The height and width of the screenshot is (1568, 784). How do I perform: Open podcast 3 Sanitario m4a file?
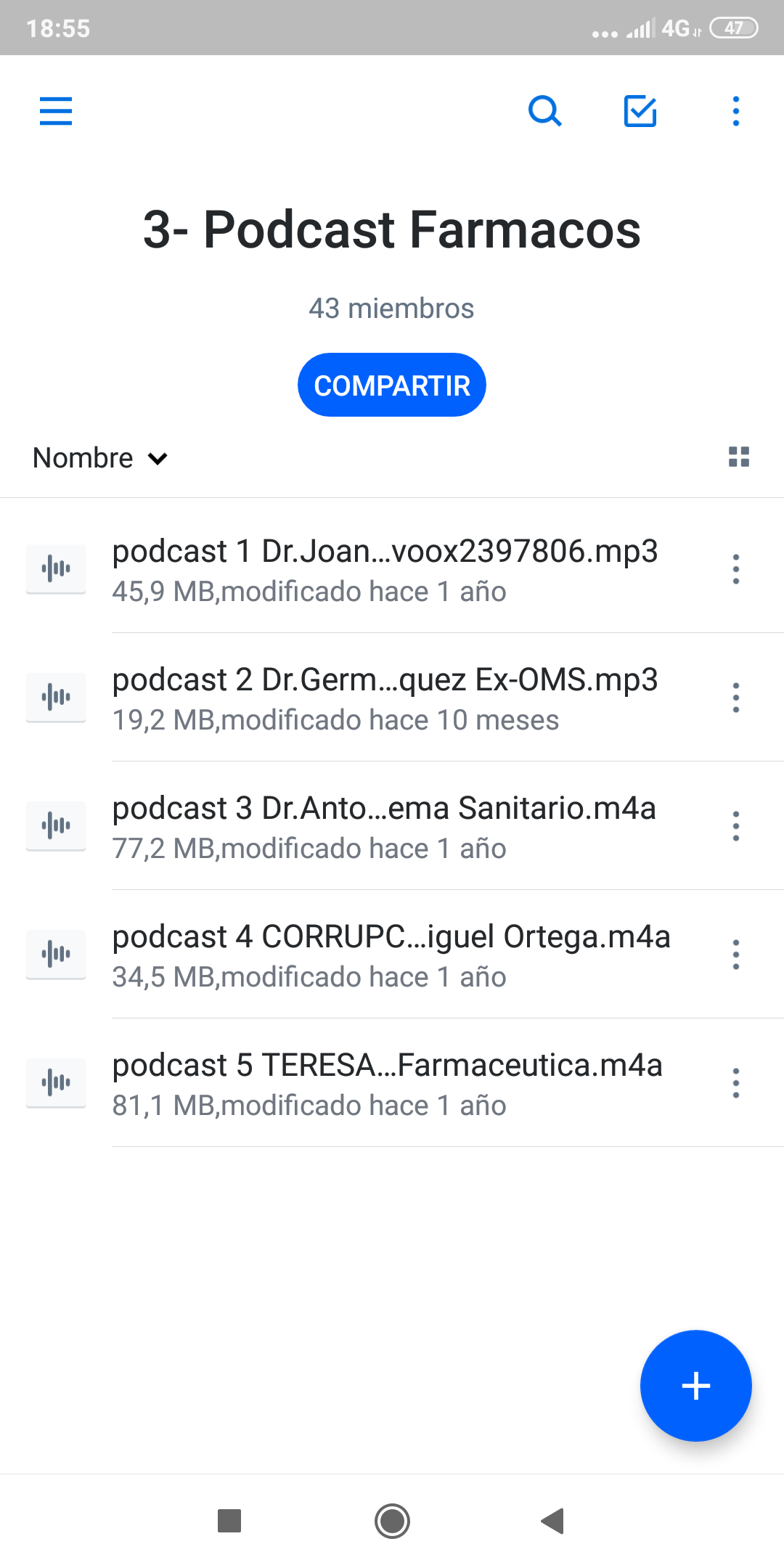click(x=385, y=827)
